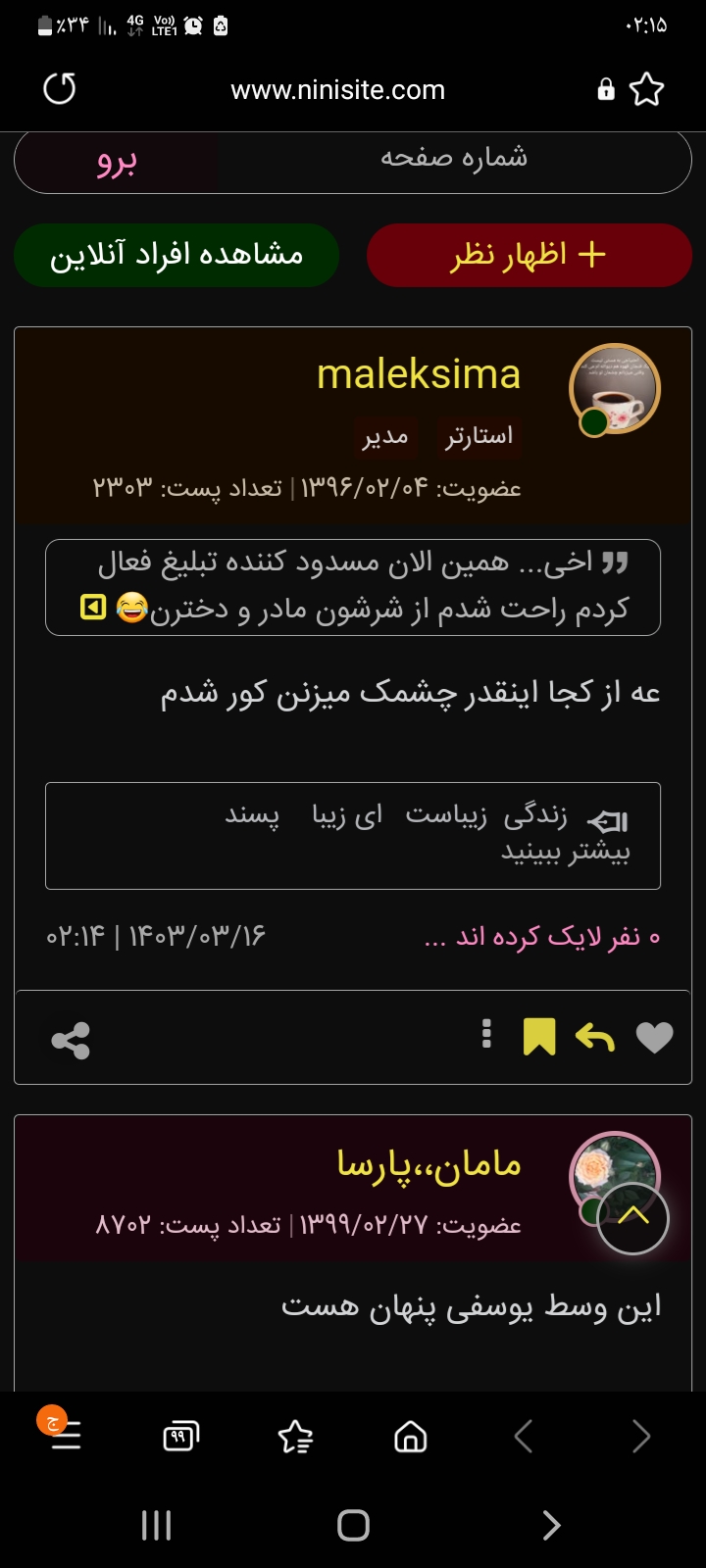Reload the page in the browser
706x1568 pixels.
click(x=60, y=89)
